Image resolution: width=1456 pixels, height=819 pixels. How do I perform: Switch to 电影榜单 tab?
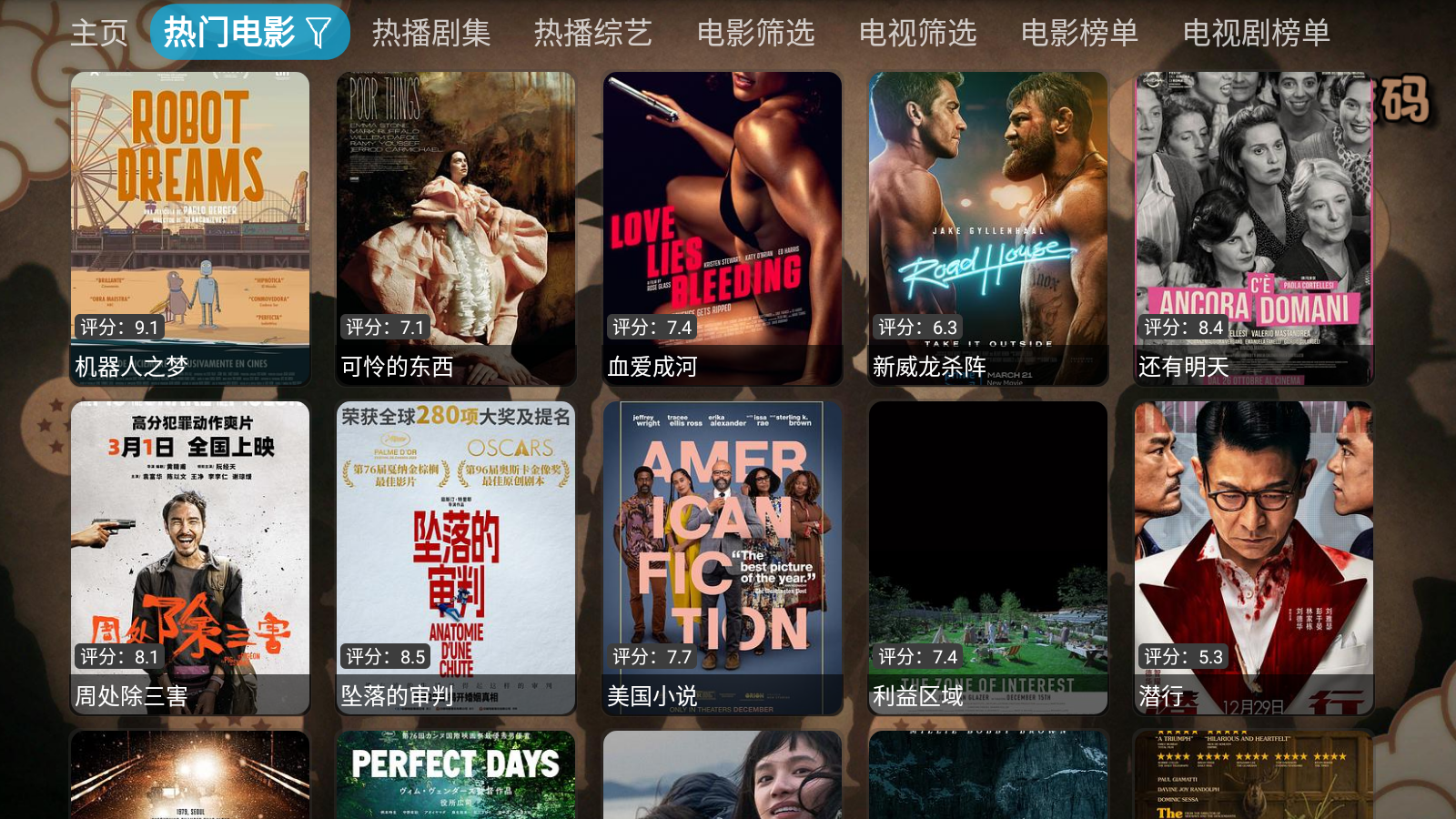(1079, 33)
